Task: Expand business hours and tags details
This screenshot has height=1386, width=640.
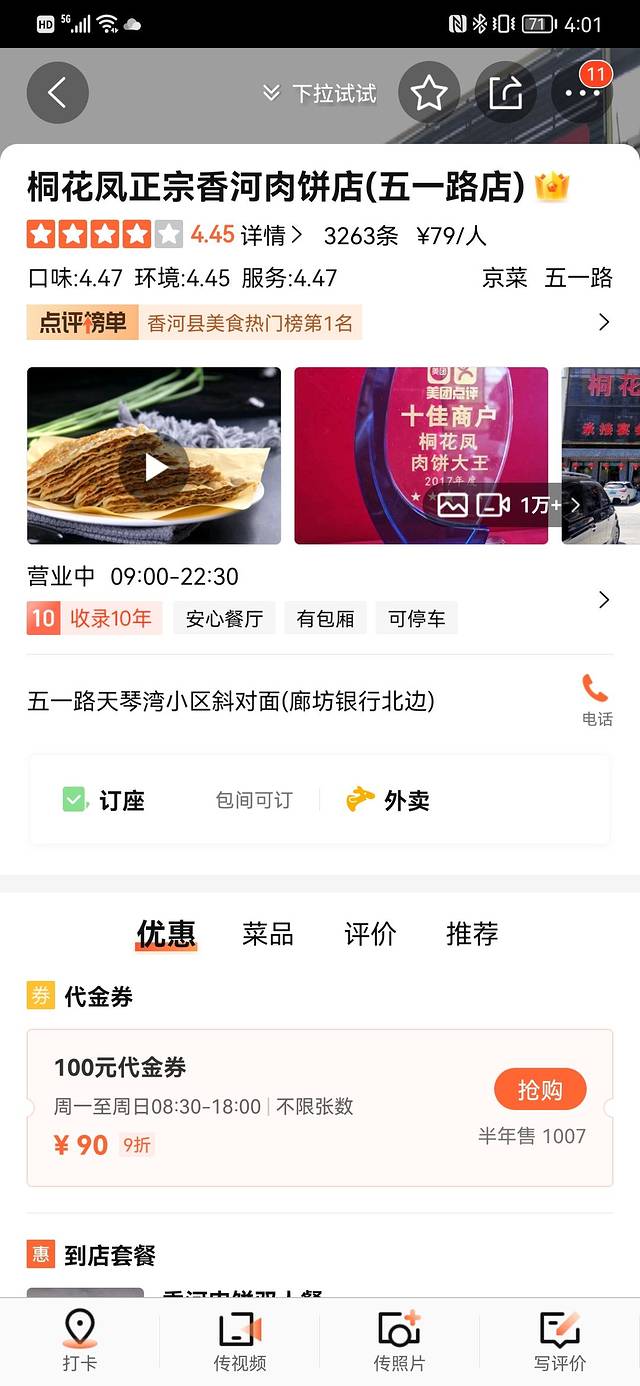Action: click(603, 600)
